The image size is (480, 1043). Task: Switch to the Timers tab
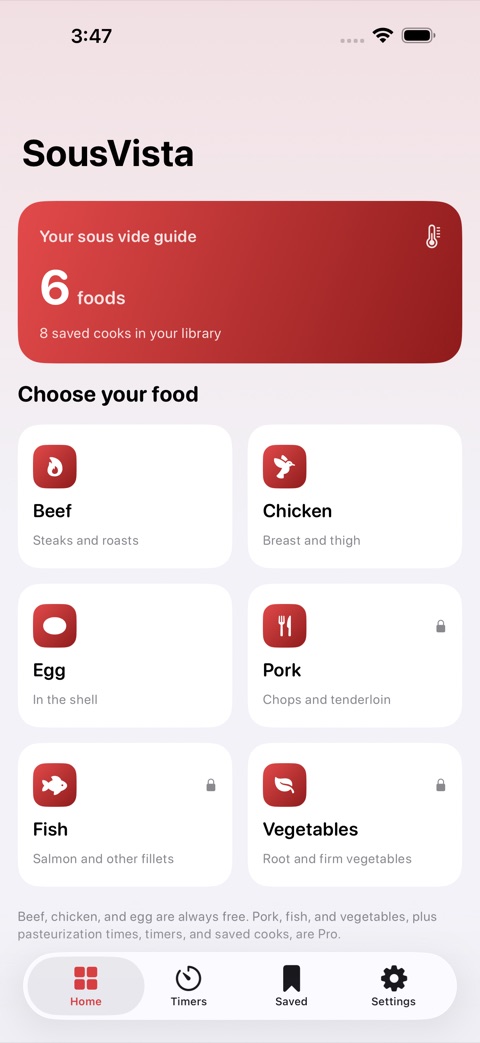tap(189, 986)
